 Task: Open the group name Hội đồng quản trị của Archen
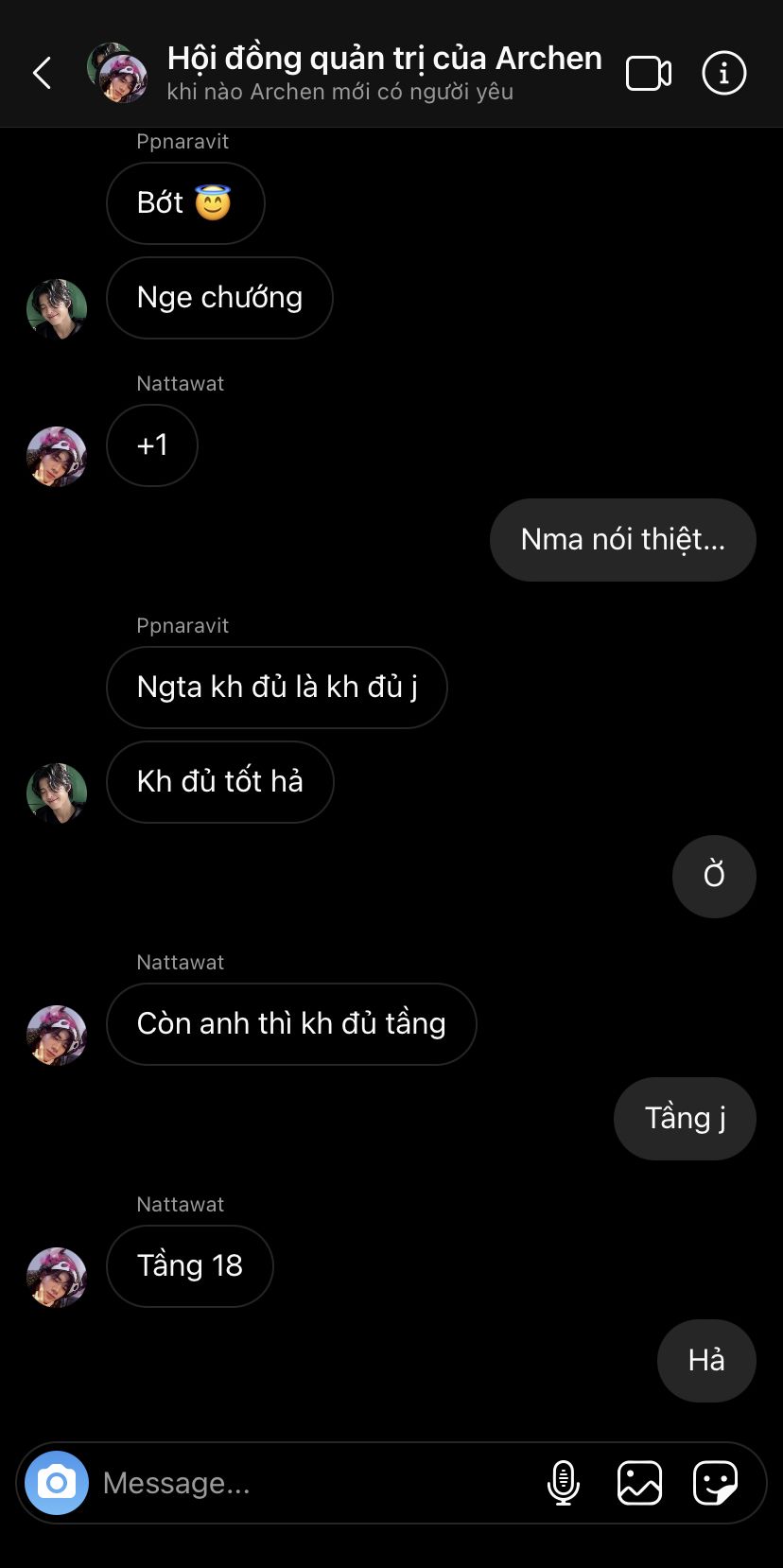384,59
